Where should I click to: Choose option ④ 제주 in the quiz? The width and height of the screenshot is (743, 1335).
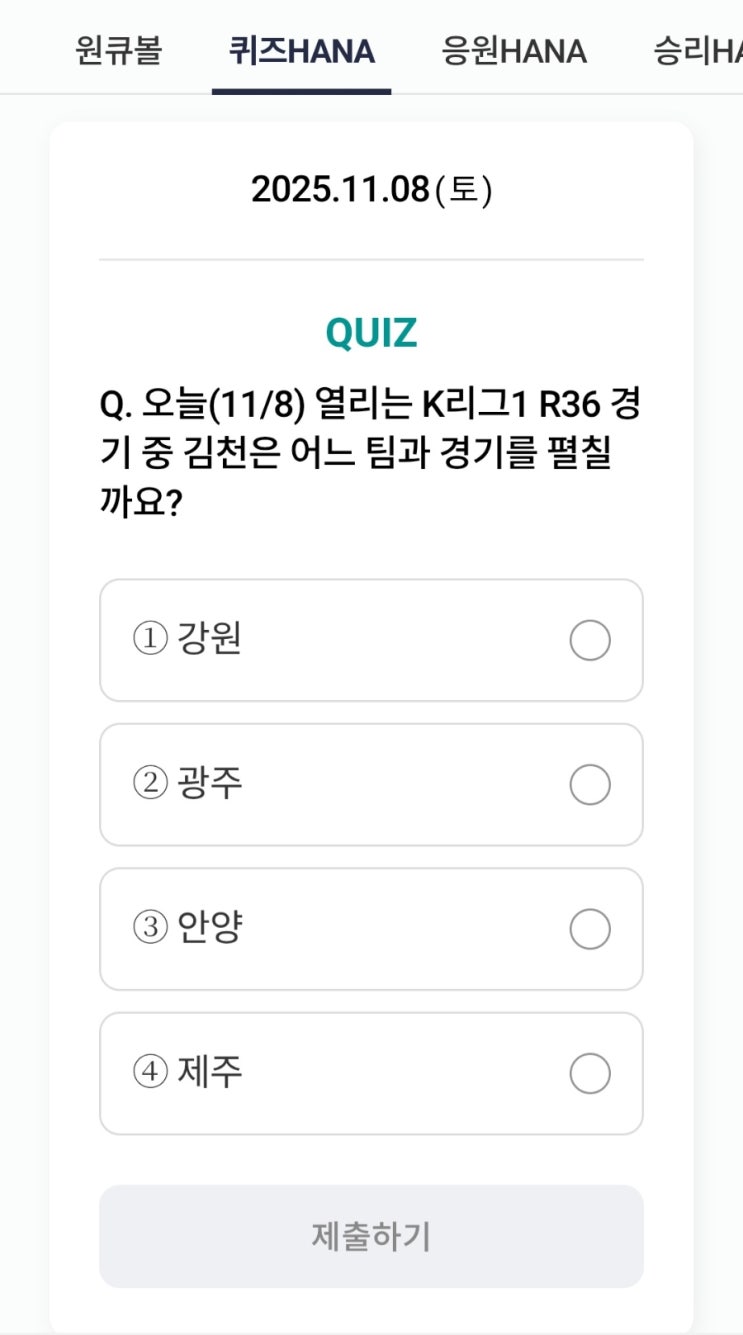[x=370, y=1073]
